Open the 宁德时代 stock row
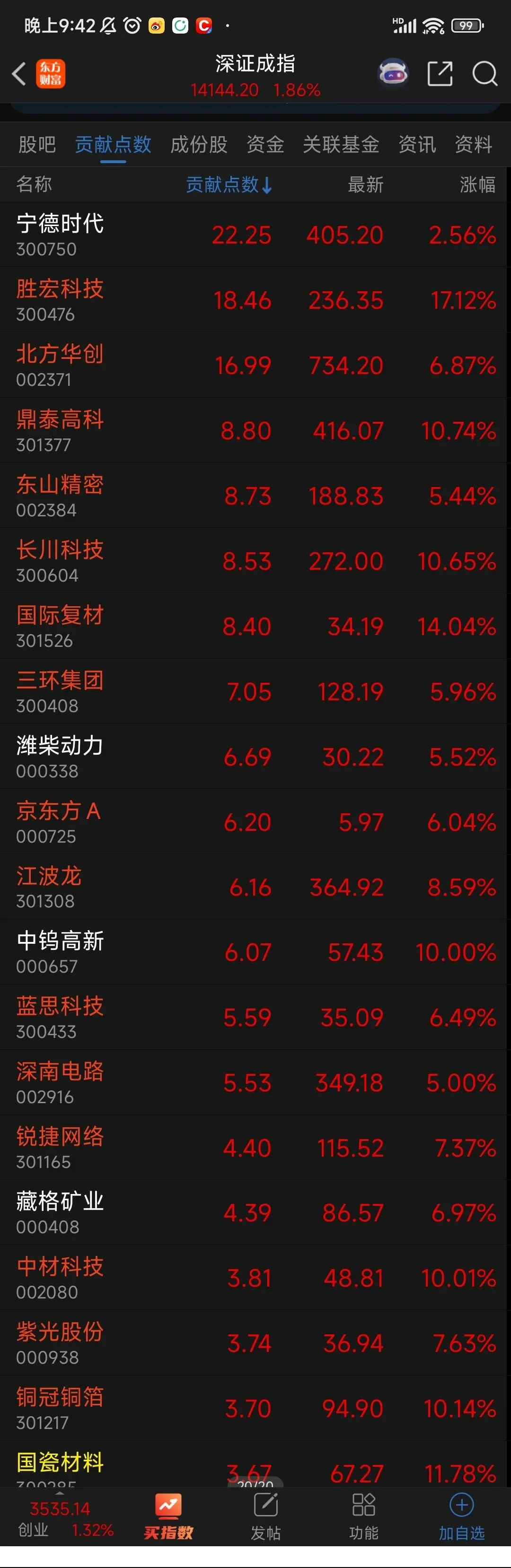511x1568 pixels. (255, 235)
